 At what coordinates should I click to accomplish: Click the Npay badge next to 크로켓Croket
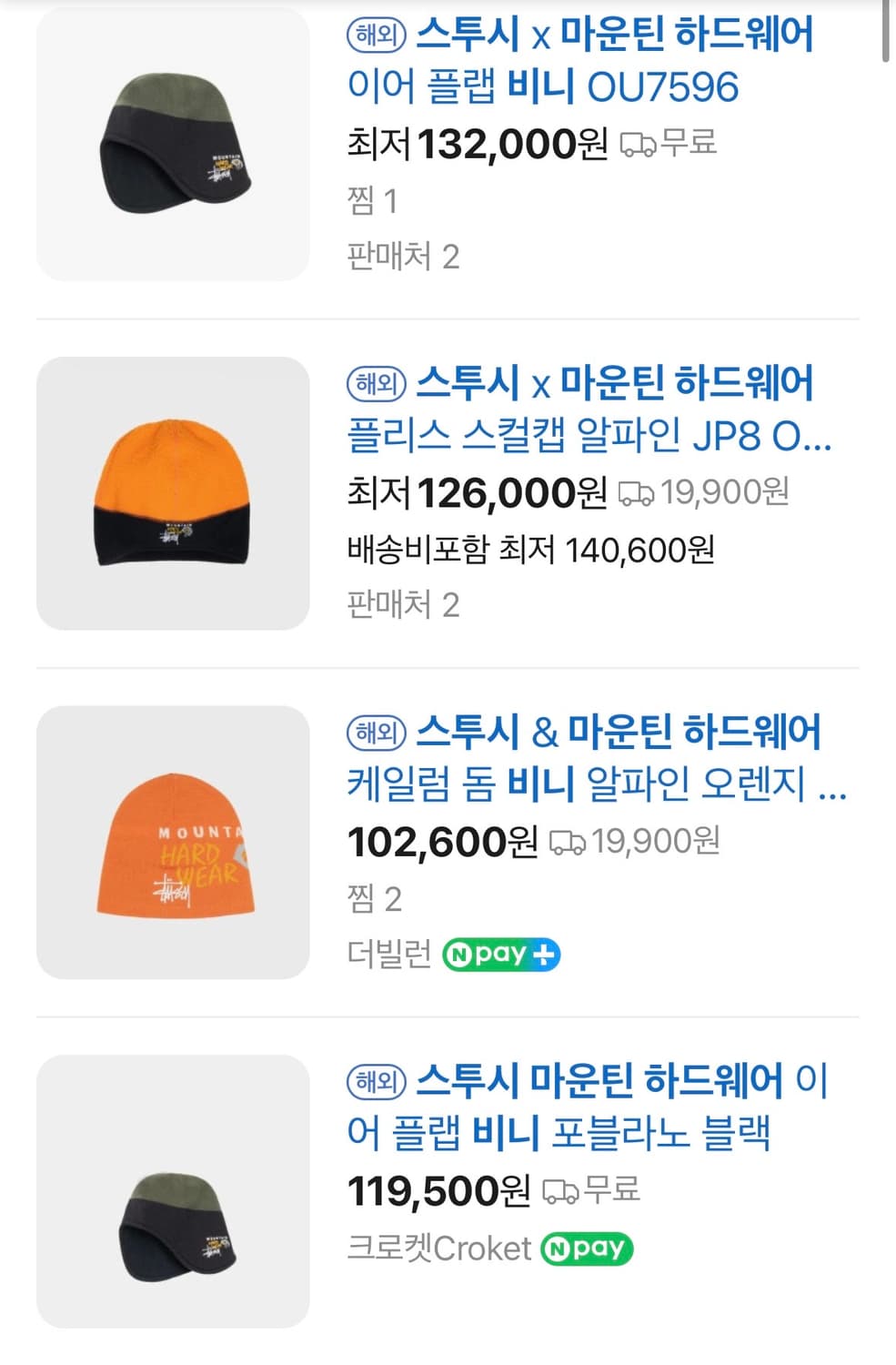[x=587, y=1248]
